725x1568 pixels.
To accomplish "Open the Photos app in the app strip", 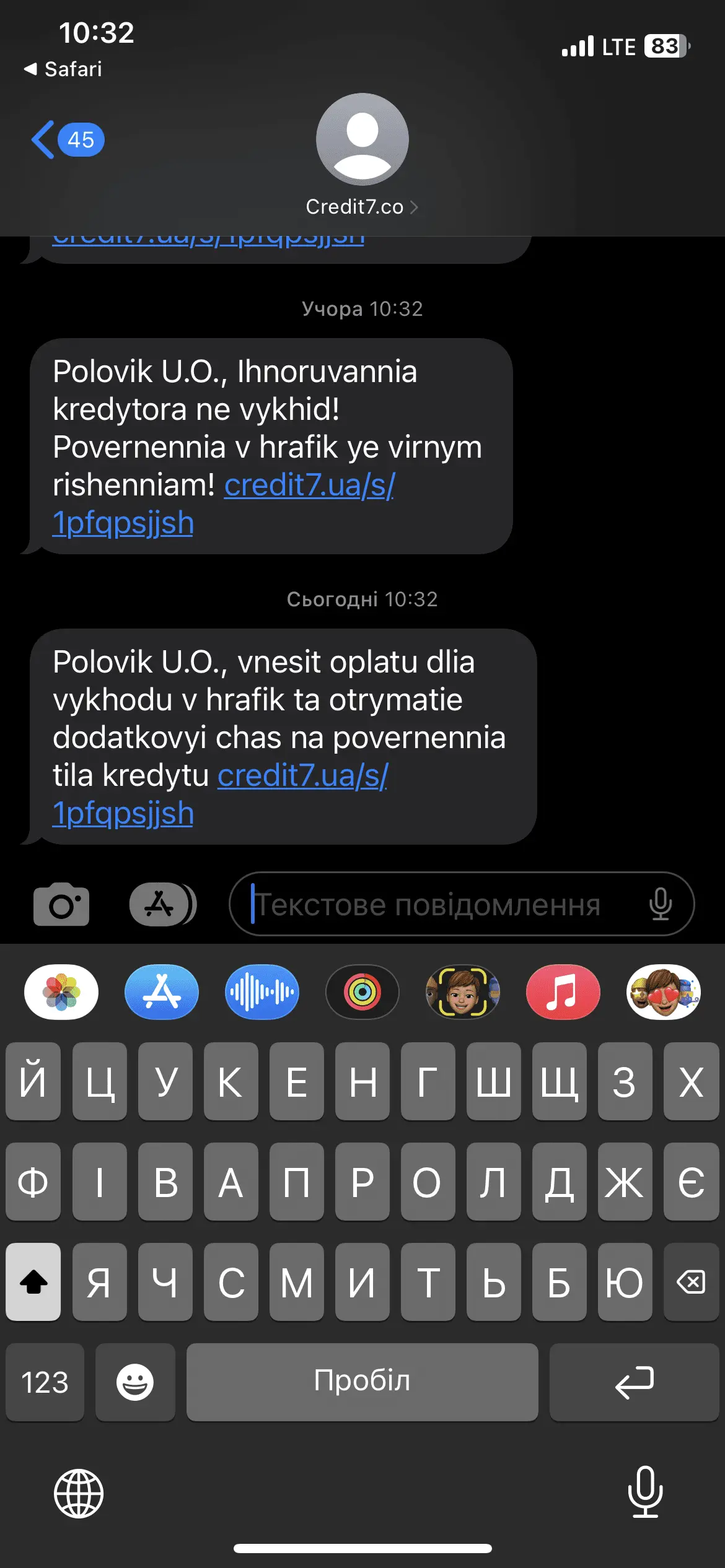I will 61,991.
